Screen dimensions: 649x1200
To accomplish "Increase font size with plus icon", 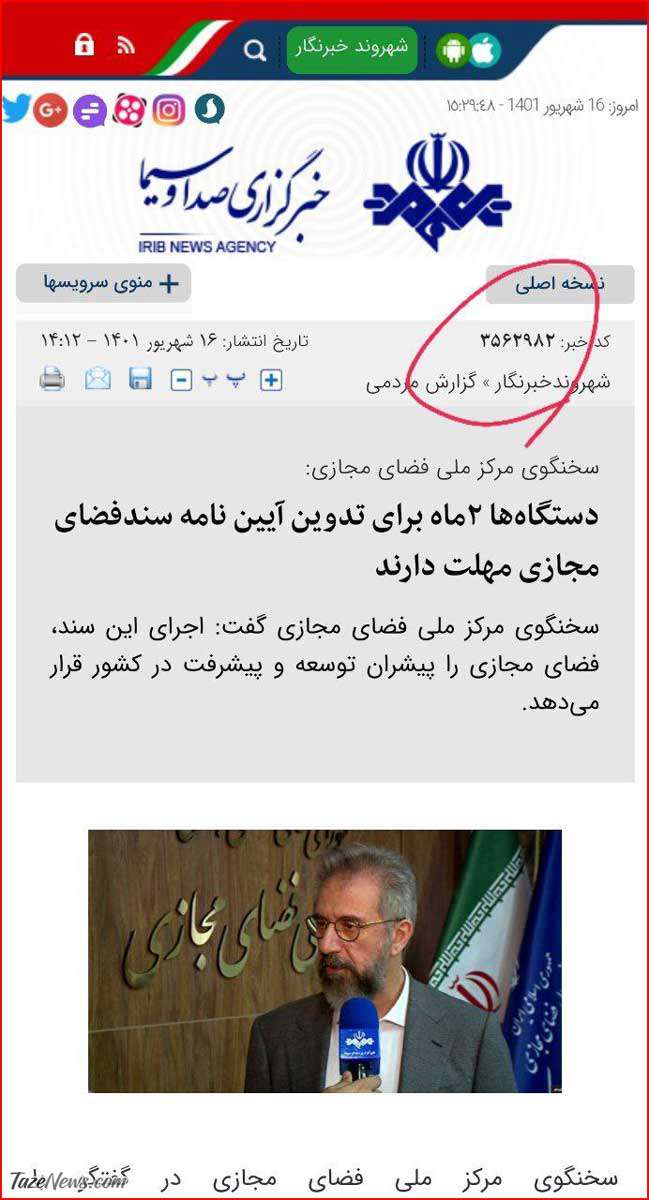I will [x=271, y=380].
